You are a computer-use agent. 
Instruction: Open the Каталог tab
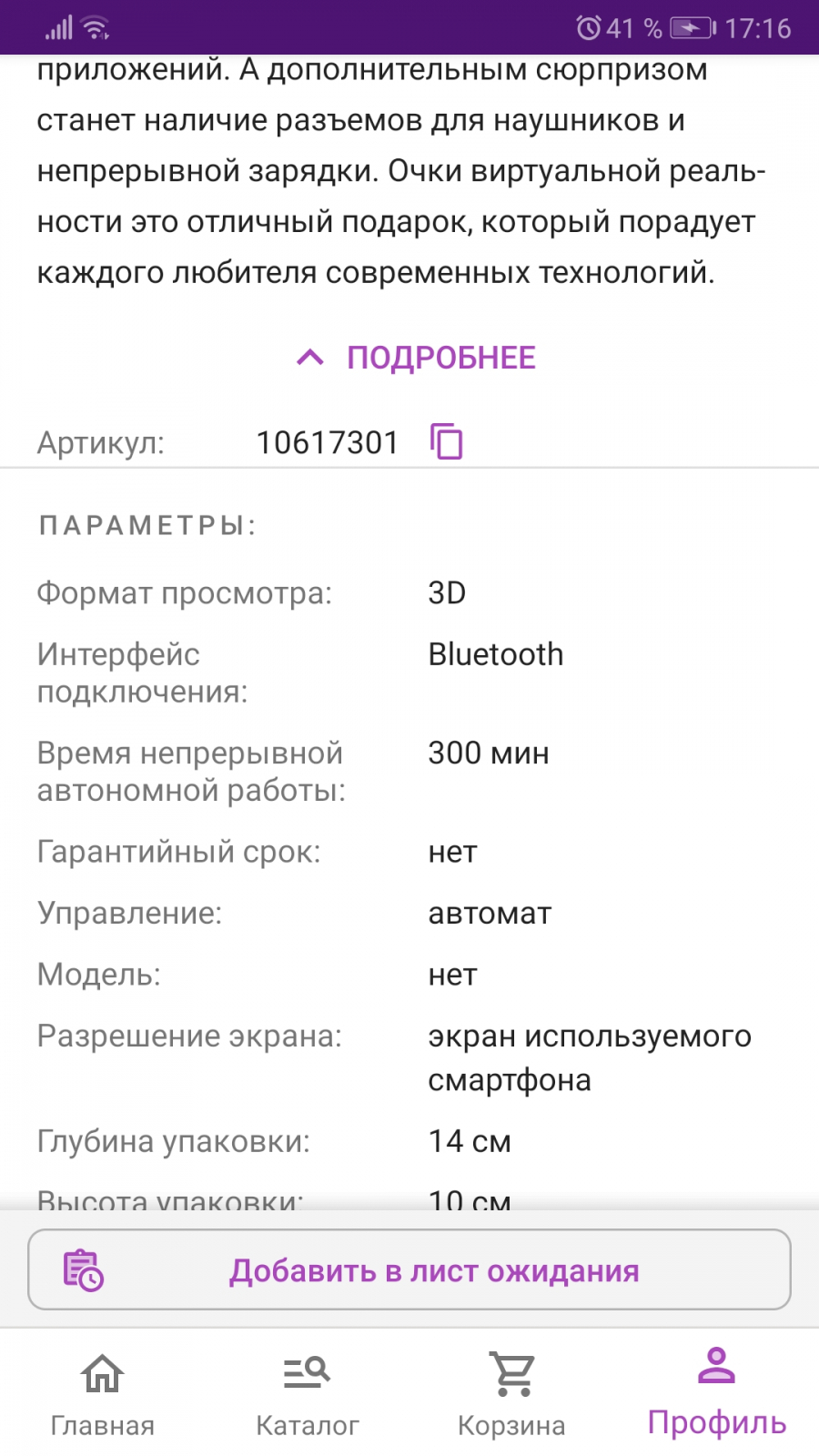click(307, 1393)
